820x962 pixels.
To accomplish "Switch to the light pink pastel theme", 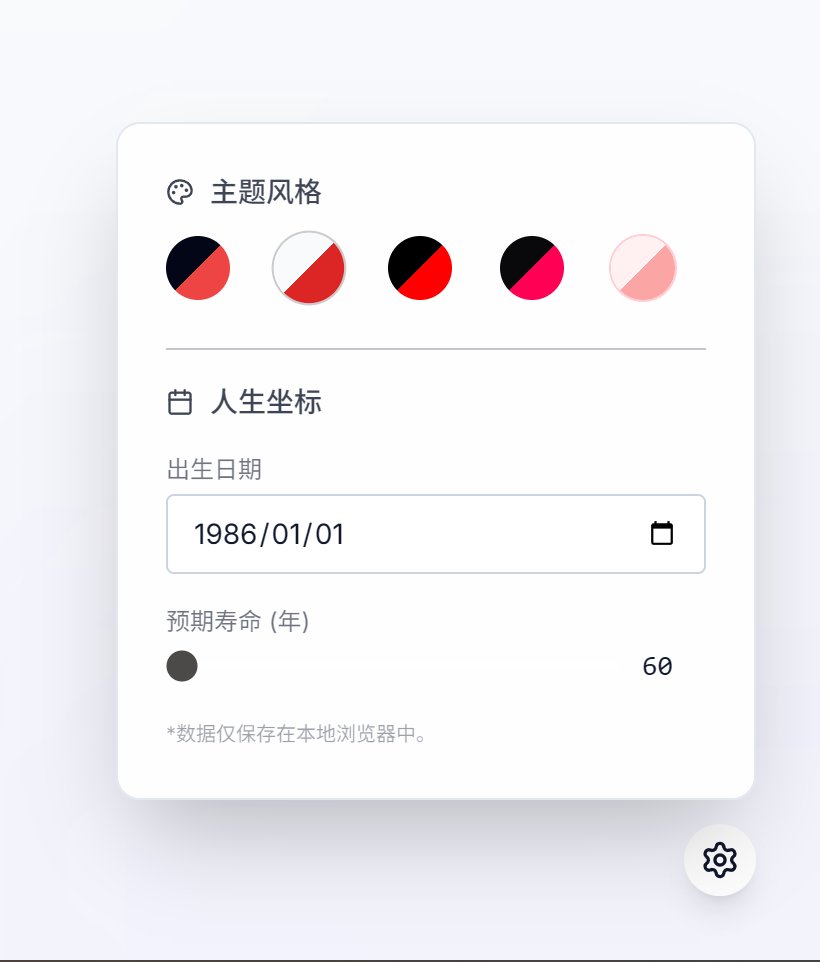I will (643, 268).
